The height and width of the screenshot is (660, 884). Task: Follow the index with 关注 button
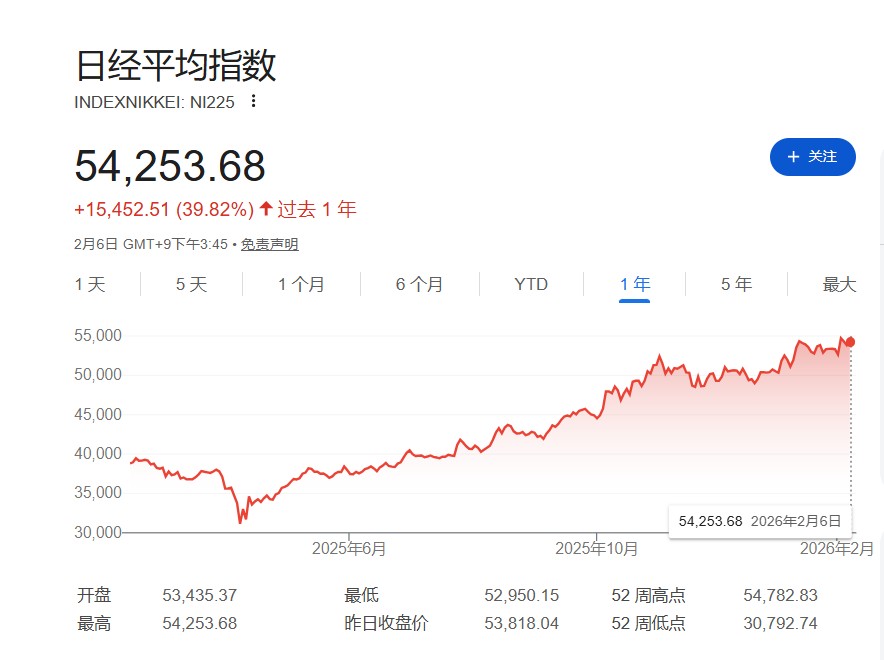(812, 157)
